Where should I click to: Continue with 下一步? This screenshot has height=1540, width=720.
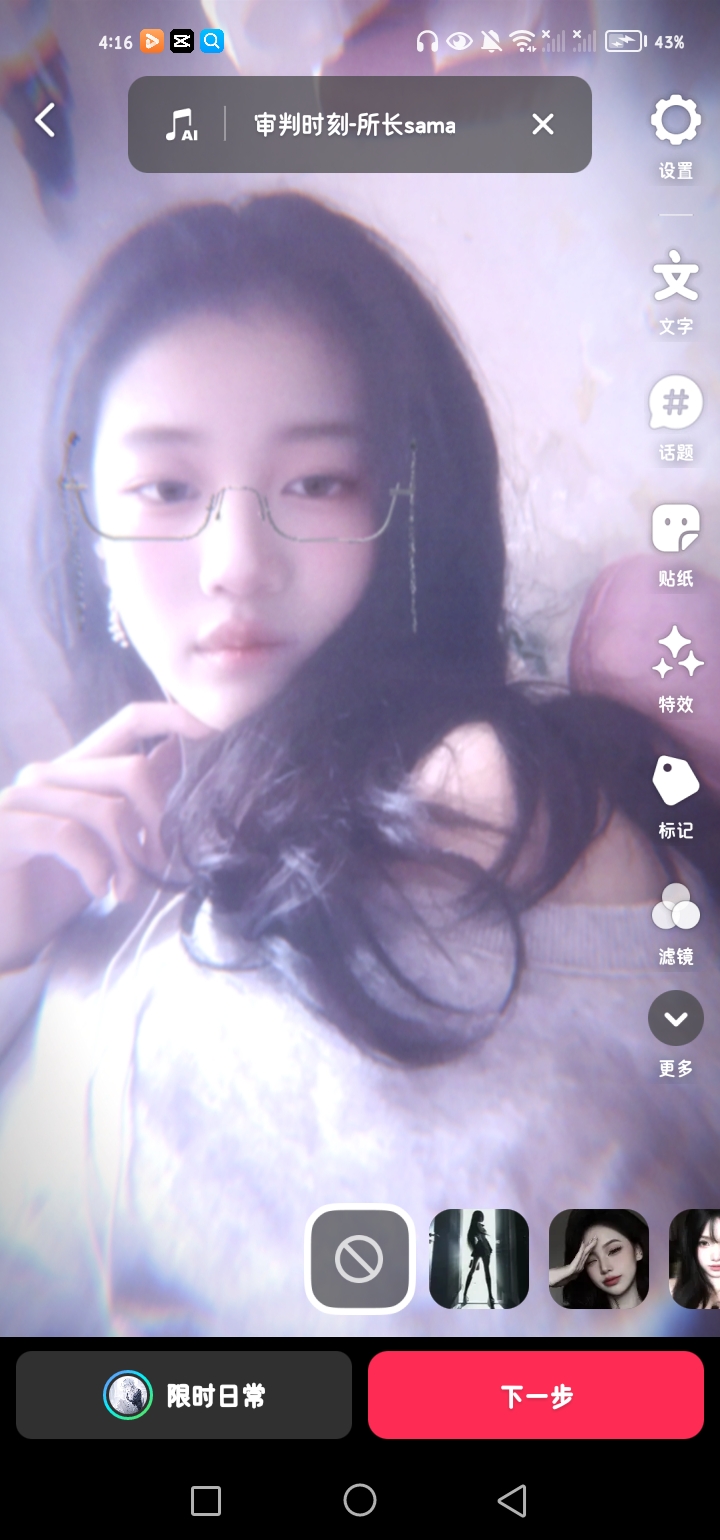[536, 1395]
